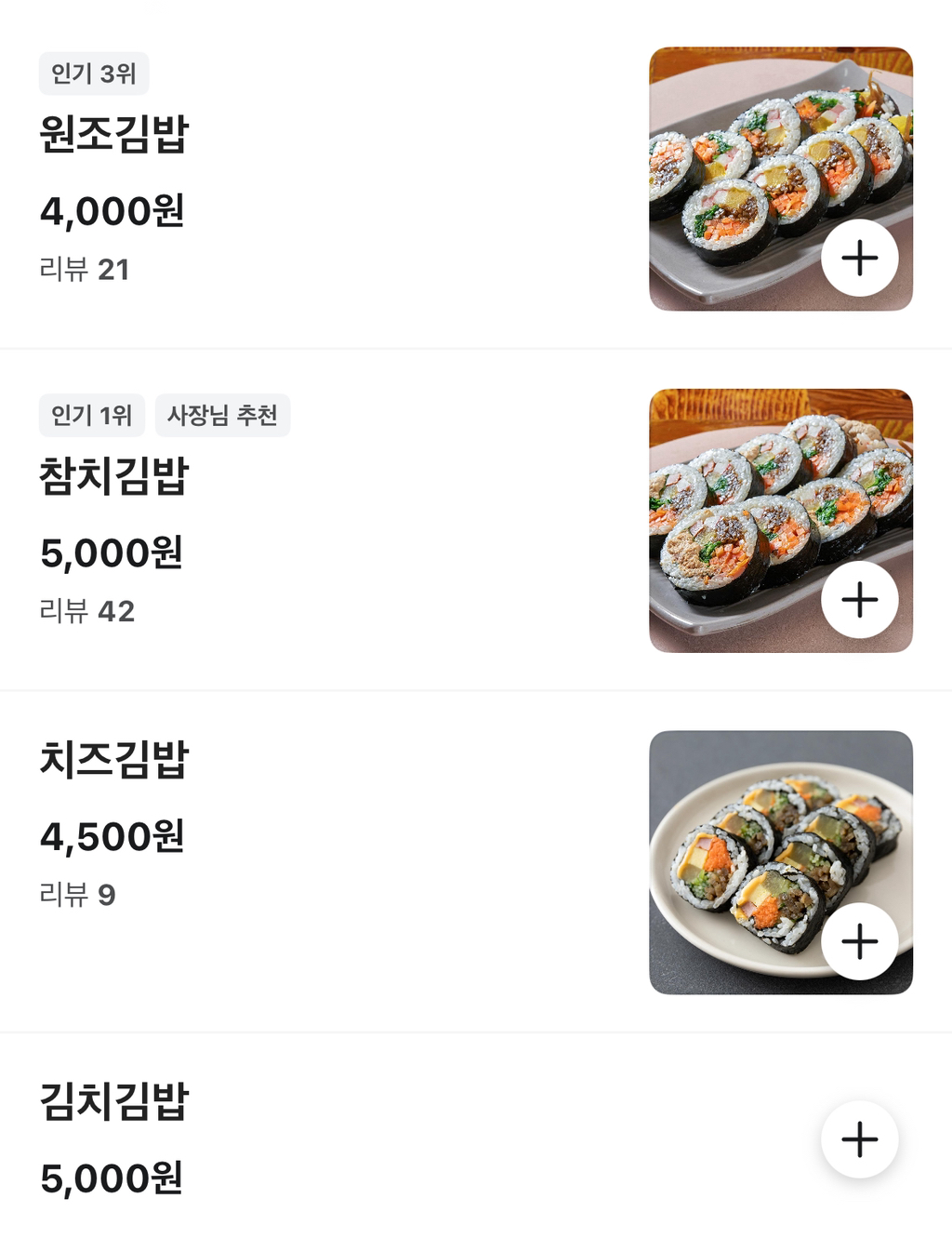Add 치즈김밥 to the cart

pos(859,941)
